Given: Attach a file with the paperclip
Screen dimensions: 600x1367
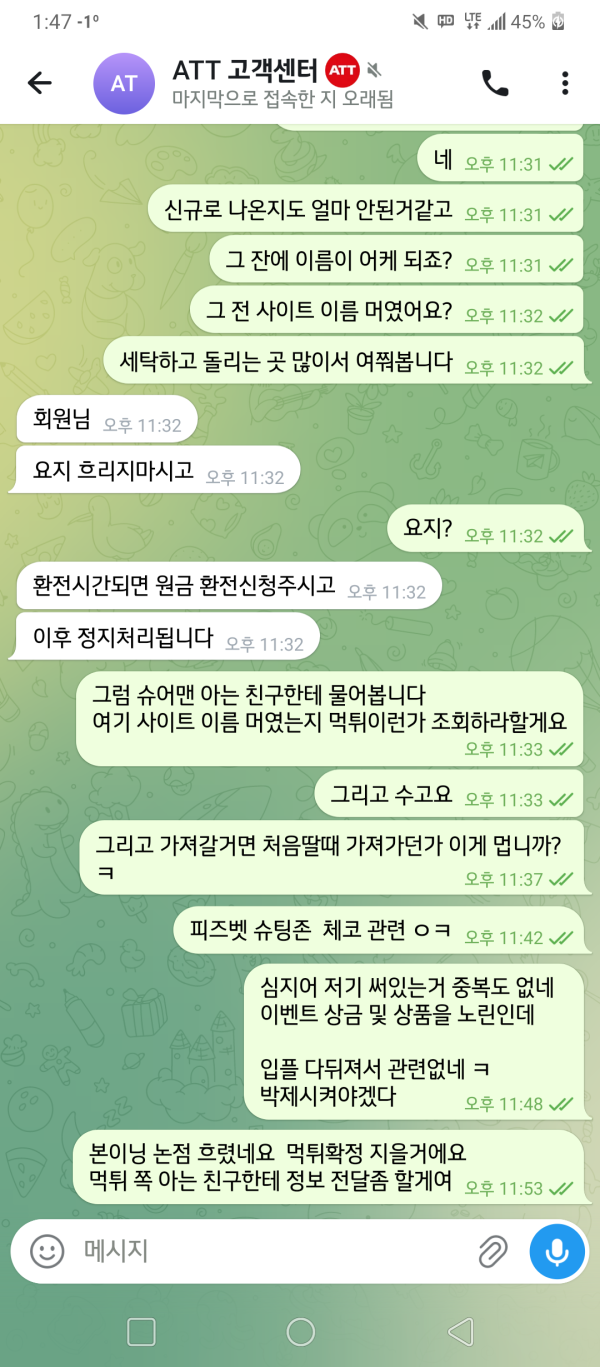Looking at the screenshot, I should point(492,1250).
